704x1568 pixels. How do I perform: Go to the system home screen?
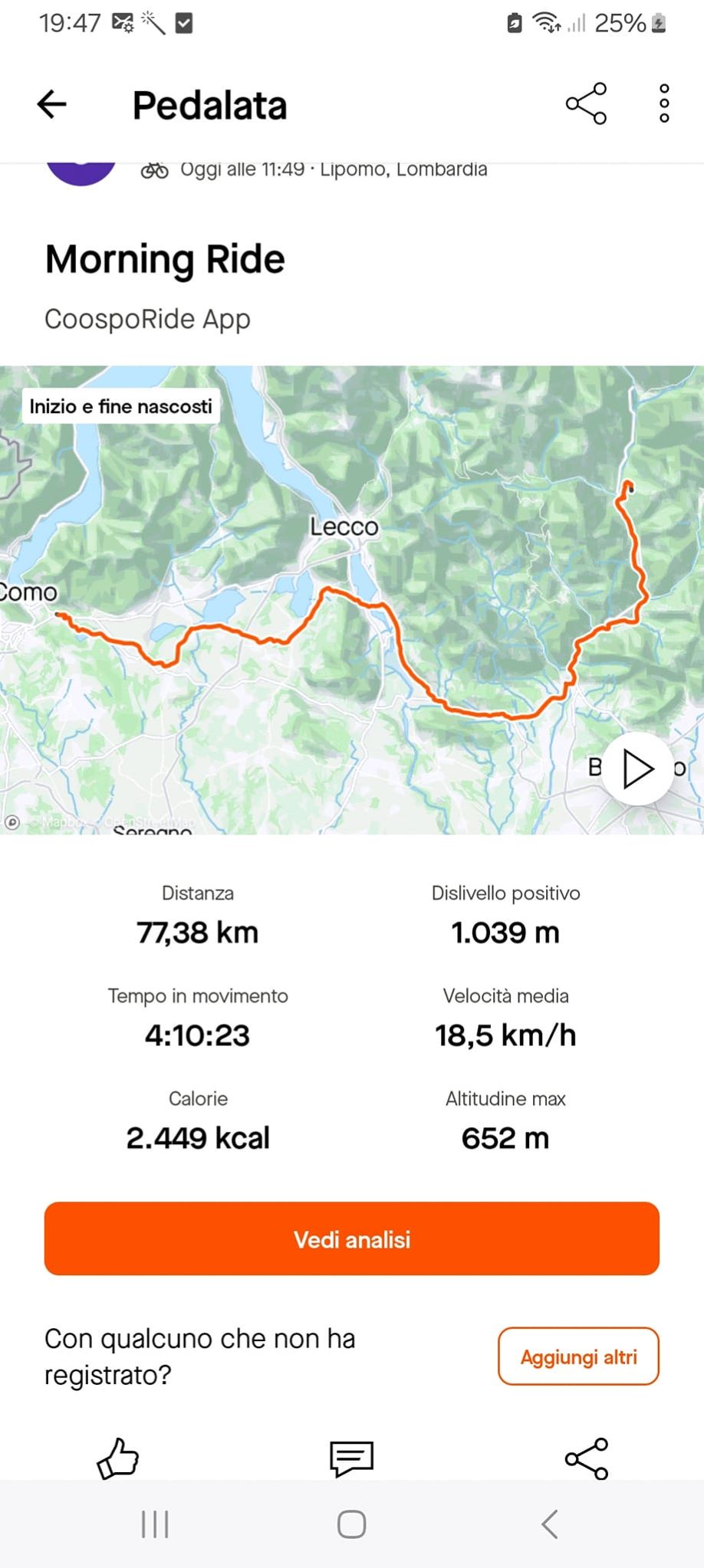click(351, 1524)
